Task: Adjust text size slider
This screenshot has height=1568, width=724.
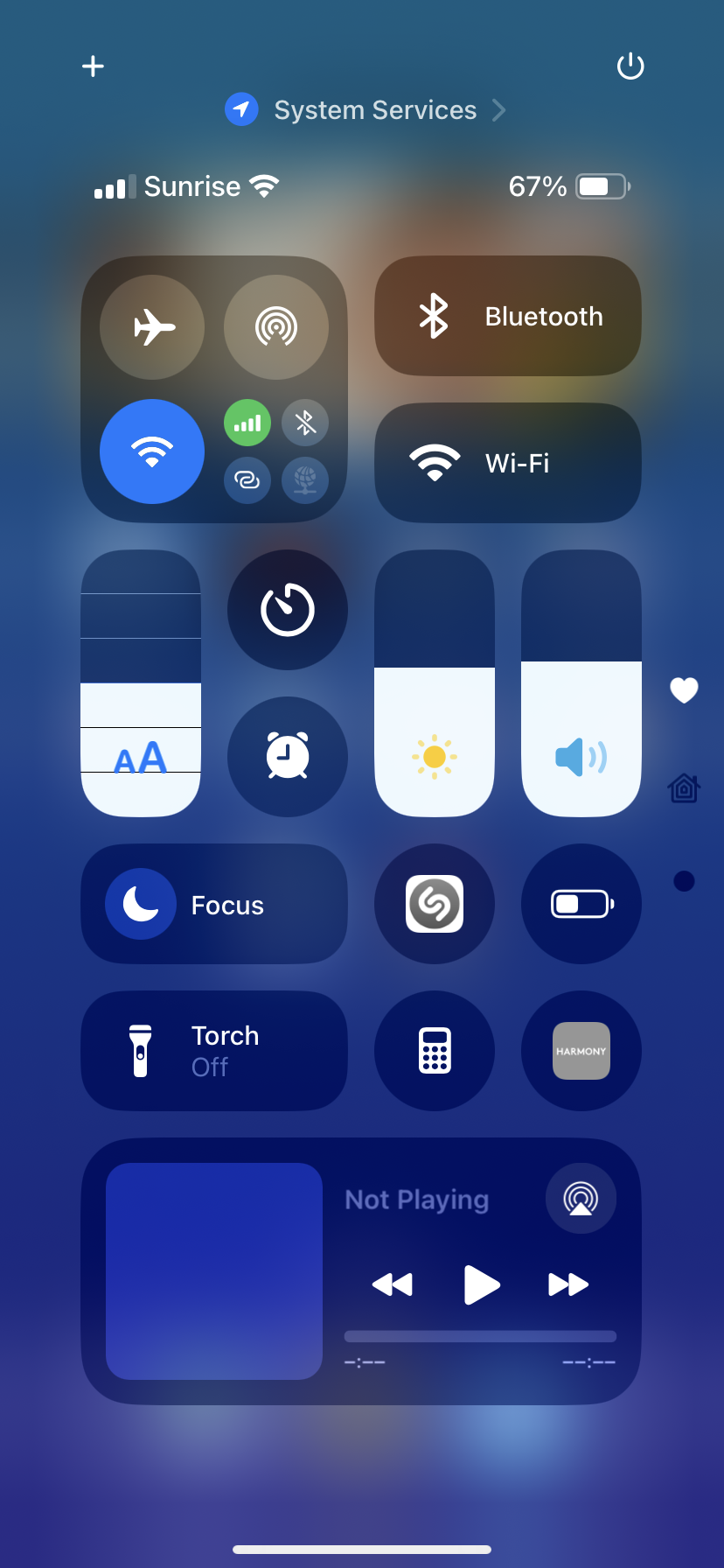Action: click(141, 683)
